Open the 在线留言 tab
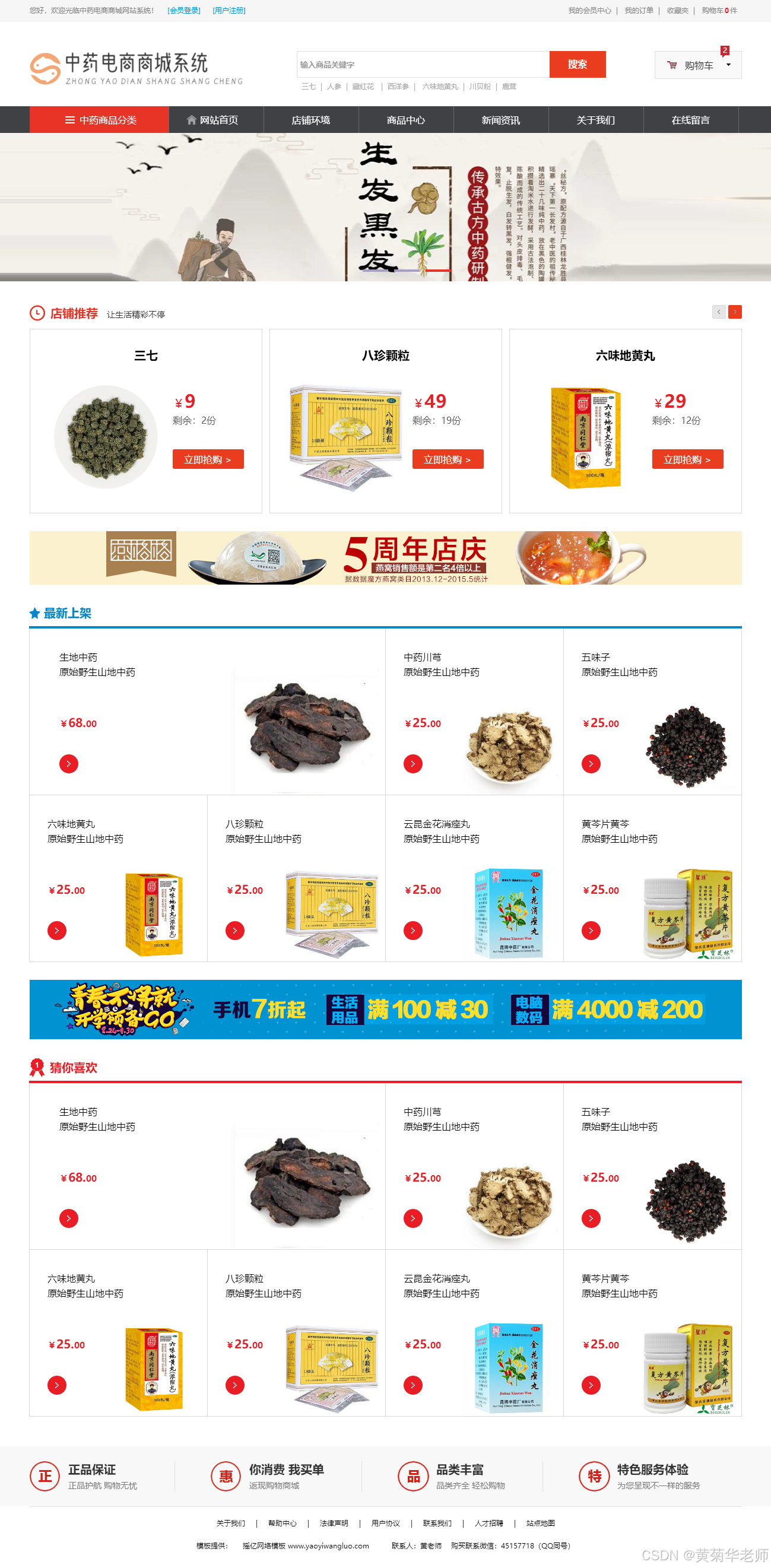Image resolution: width=771 pixels, height=1568 pixels. (691, 120)
